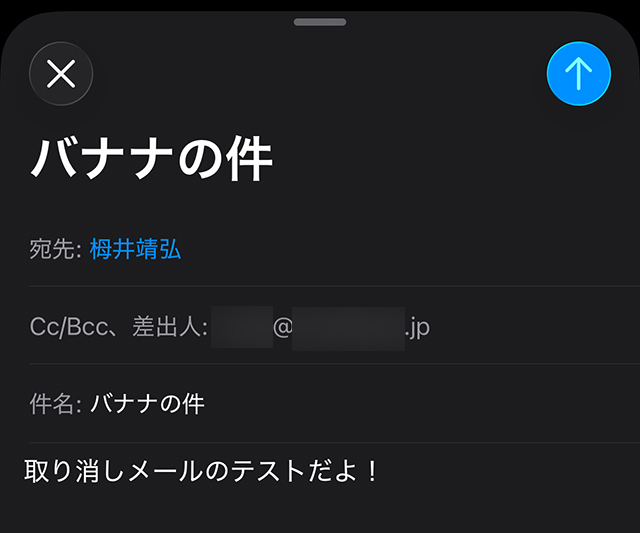Tap the message body text to edit

[200, 470]
